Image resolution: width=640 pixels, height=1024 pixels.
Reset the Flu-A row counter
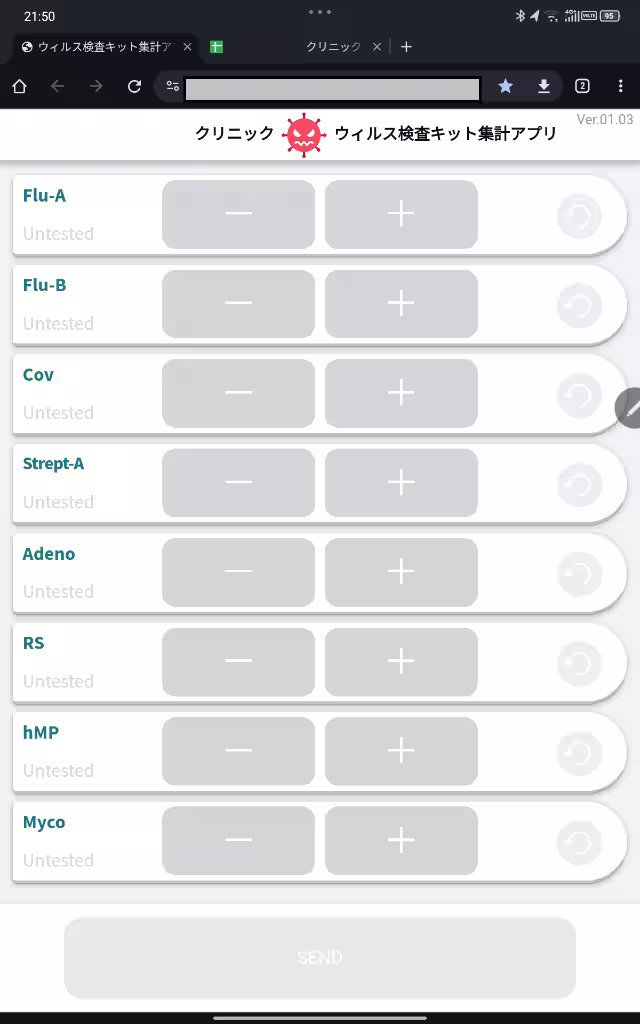(579, 216)
